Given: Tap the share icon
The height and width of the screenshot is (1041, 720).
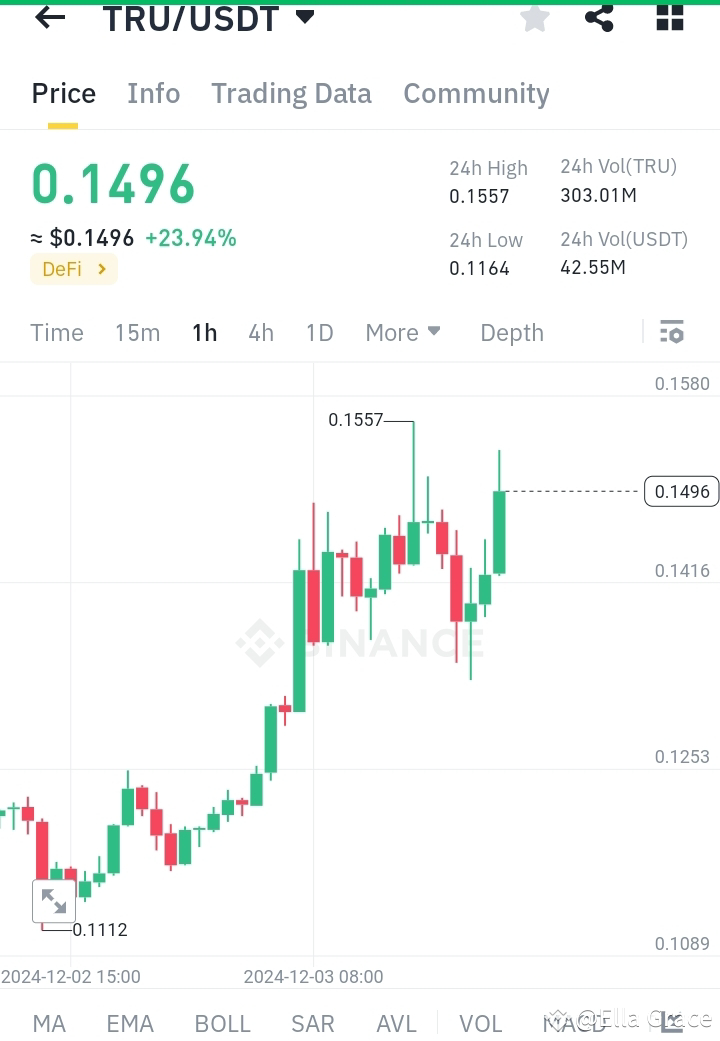Looking at the screenshot, I should coord(599,17).
